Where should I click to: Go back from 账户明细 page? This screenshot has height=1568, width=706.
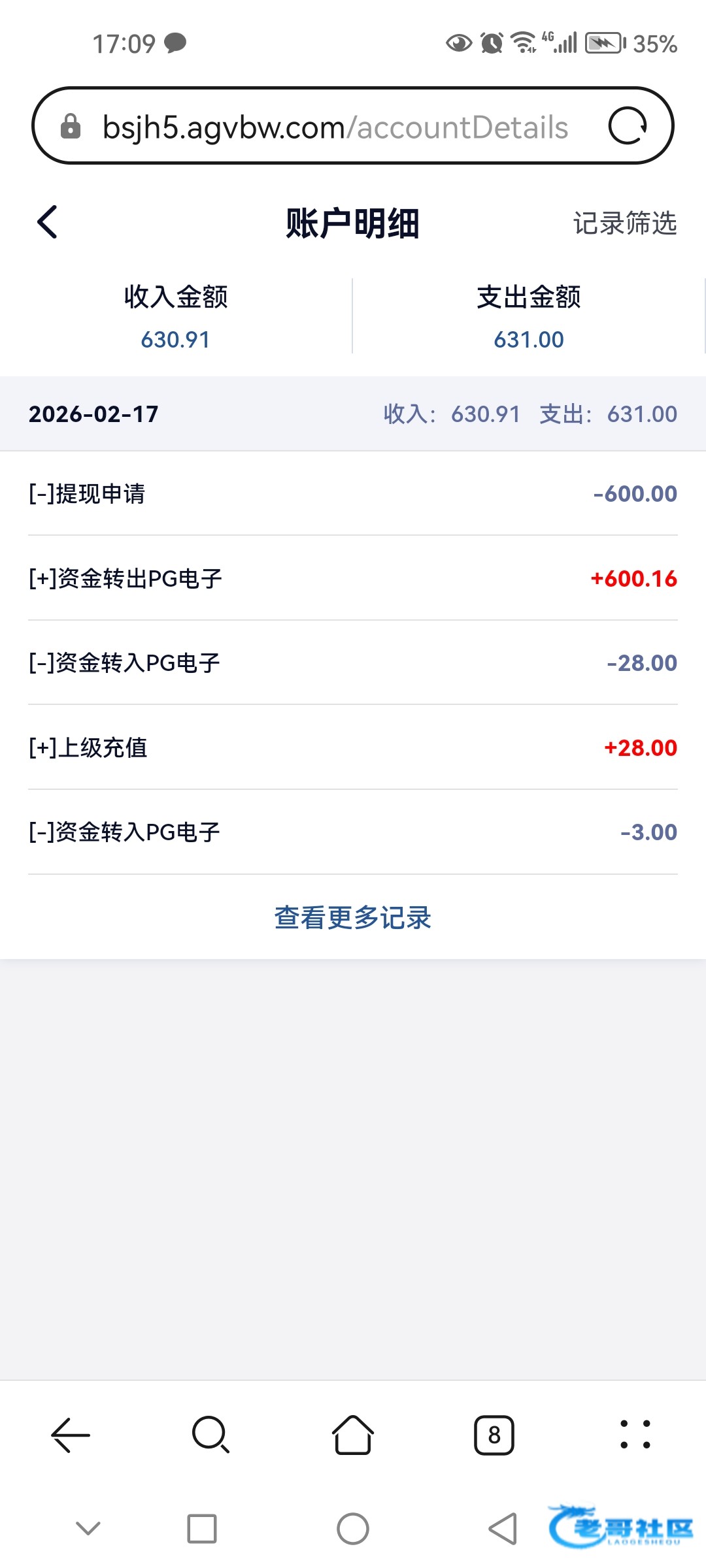(x=48, y=222)
